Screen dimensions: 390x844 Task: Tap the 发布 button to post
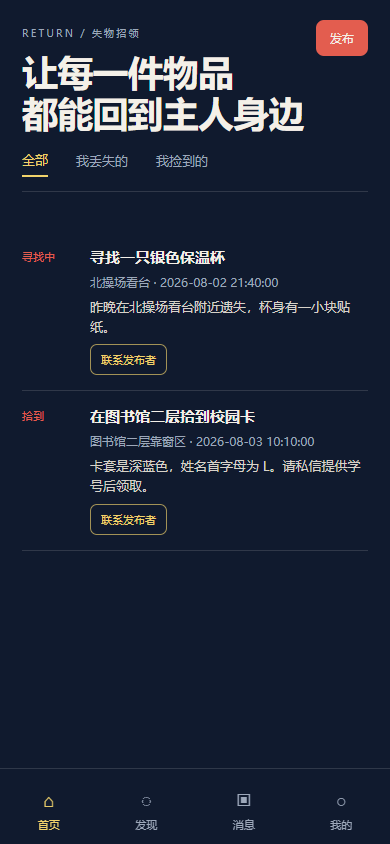(x=342, y=38)
